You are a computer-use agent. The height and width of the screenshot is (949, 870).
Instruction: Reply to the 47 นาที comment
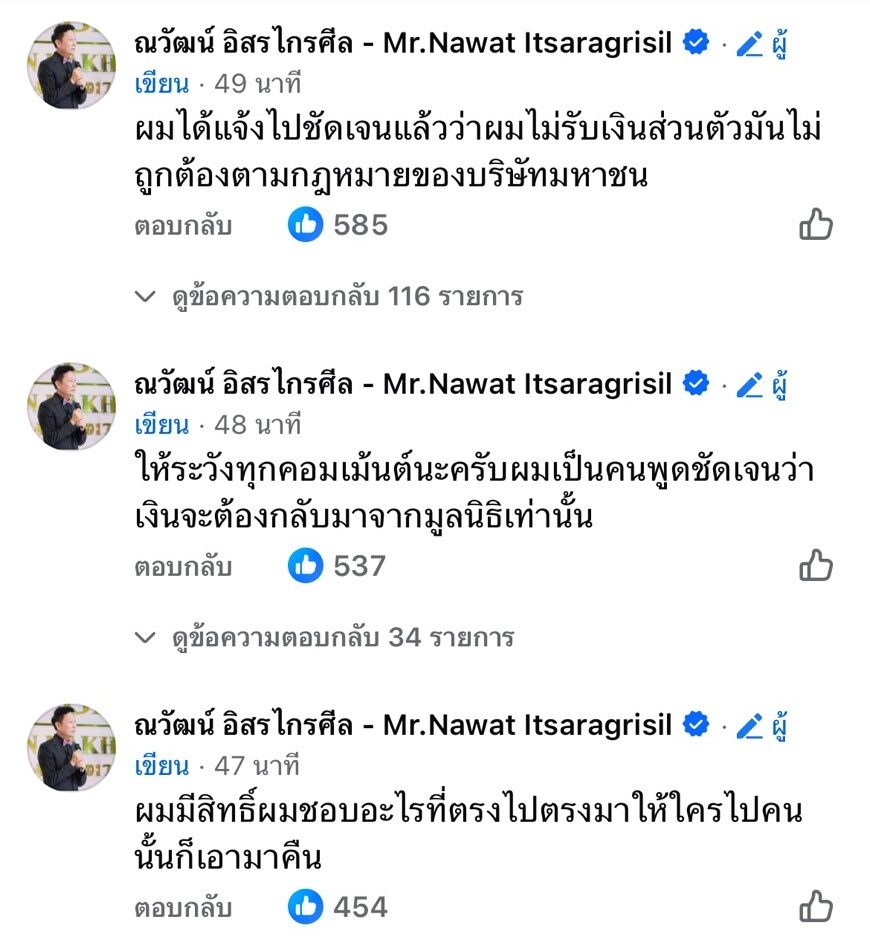183,908
